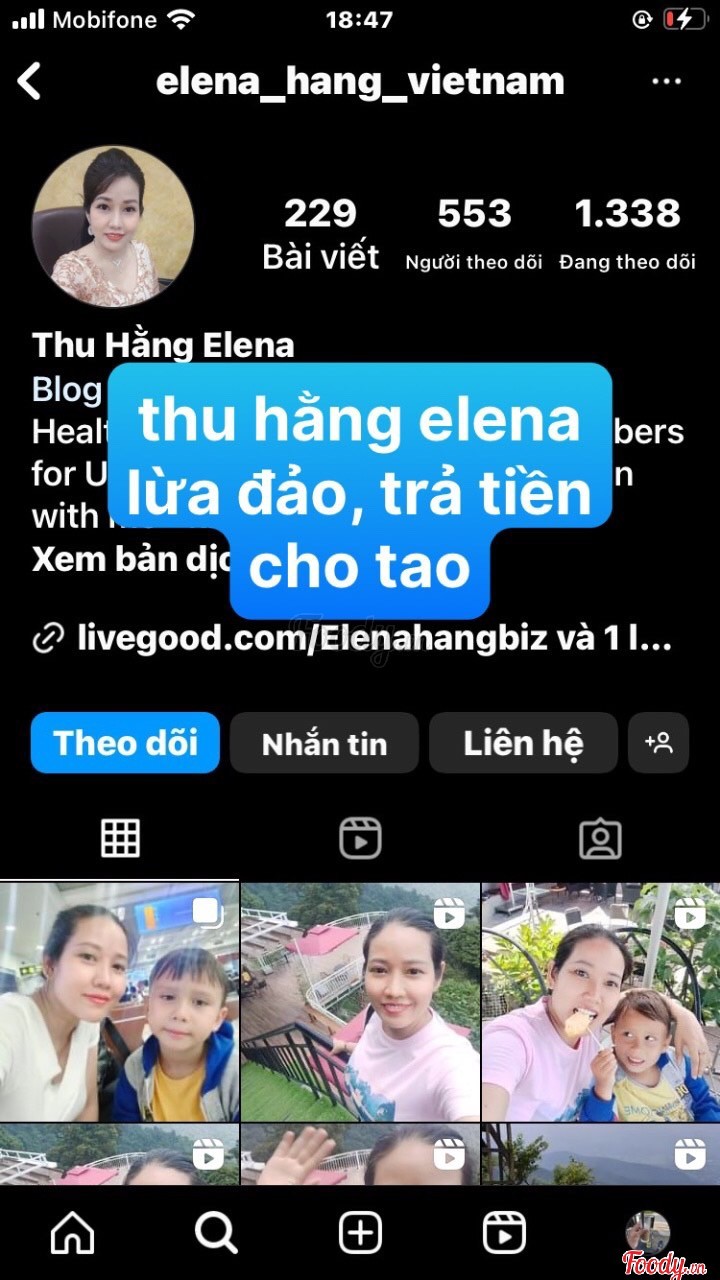
Task: Open Reels from the bottom navigation bar
Action: pyautogui.click(x=504, y=1233)
